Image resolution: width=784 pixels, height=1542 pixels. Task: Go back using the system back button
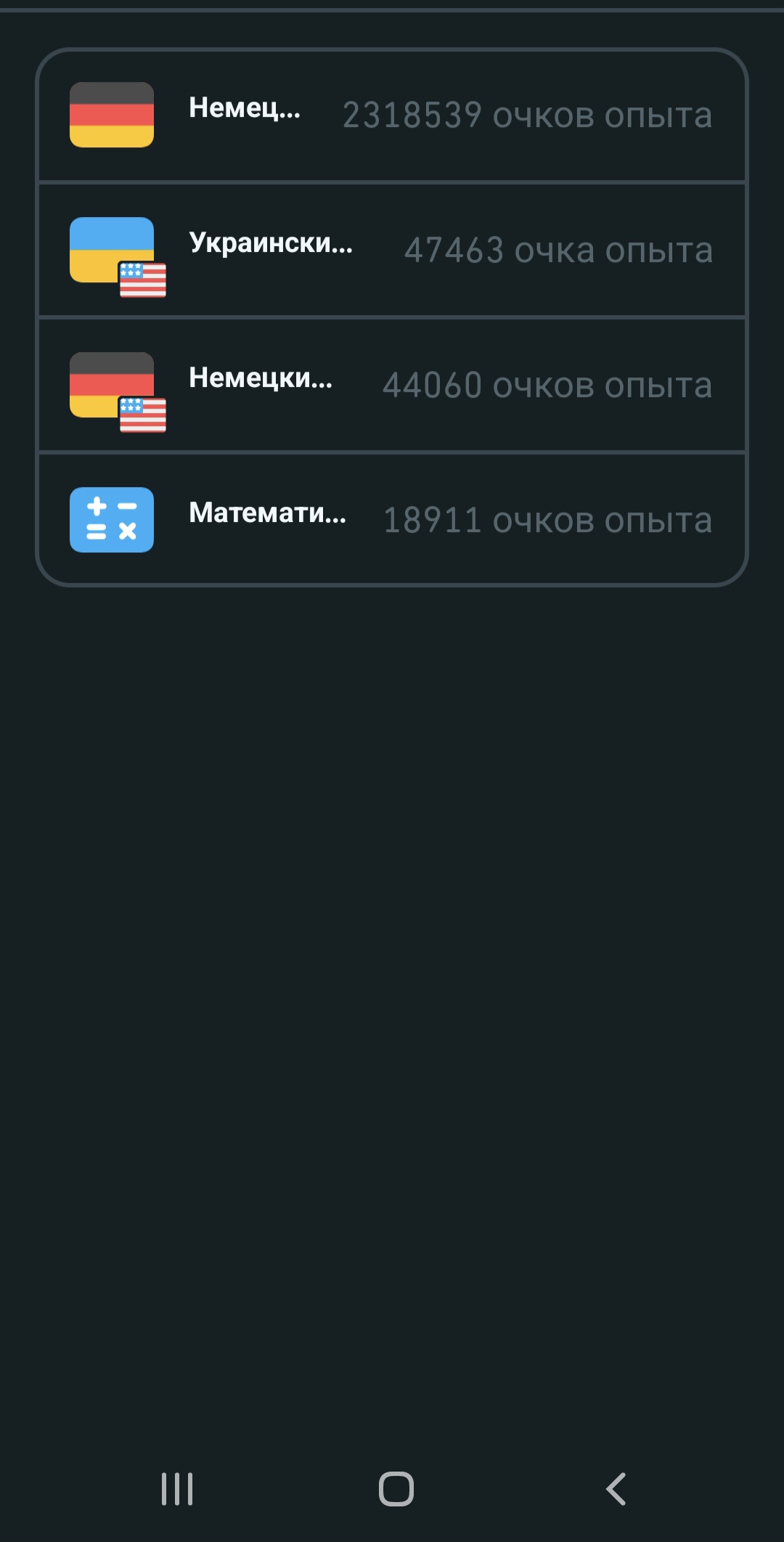coord(616,1489)
